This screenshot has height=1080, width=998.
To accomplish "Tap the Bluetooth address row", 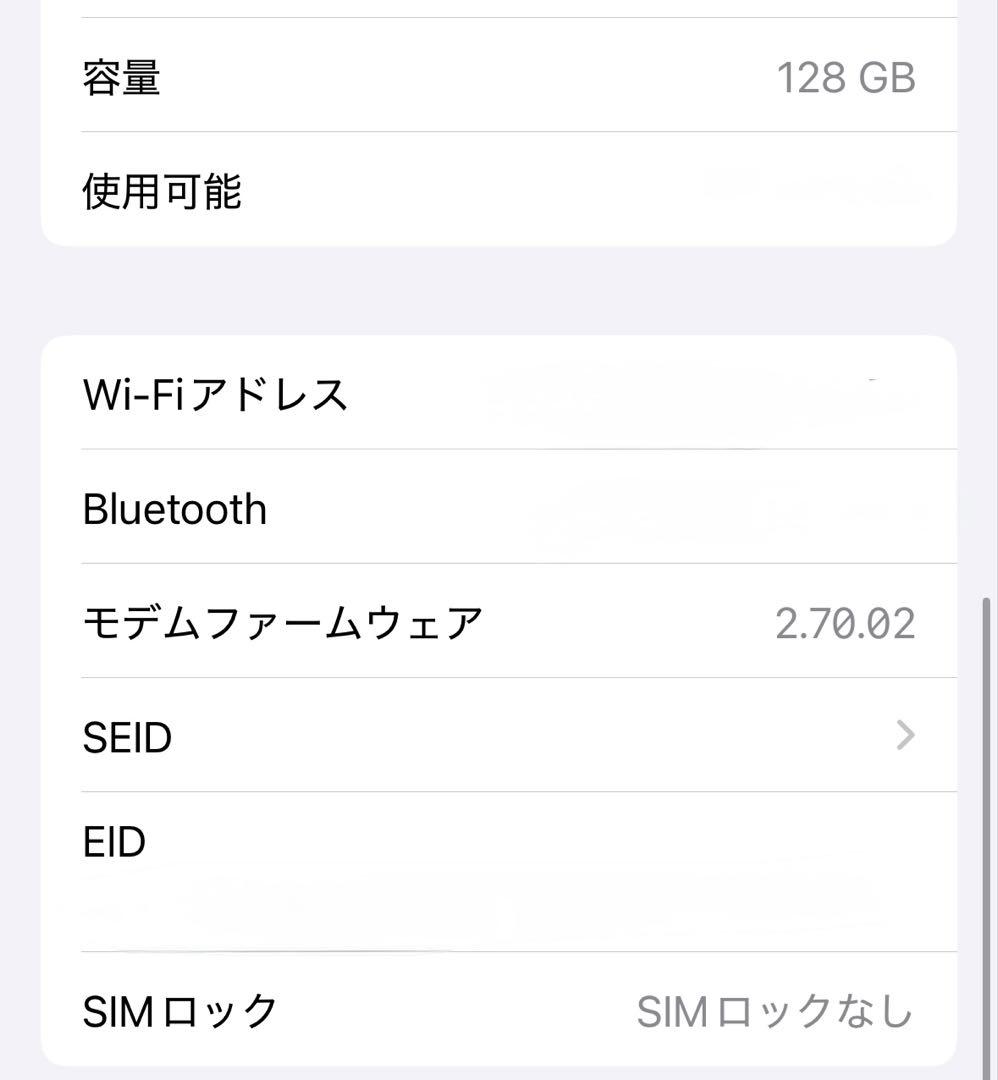I will click(500, 508).
